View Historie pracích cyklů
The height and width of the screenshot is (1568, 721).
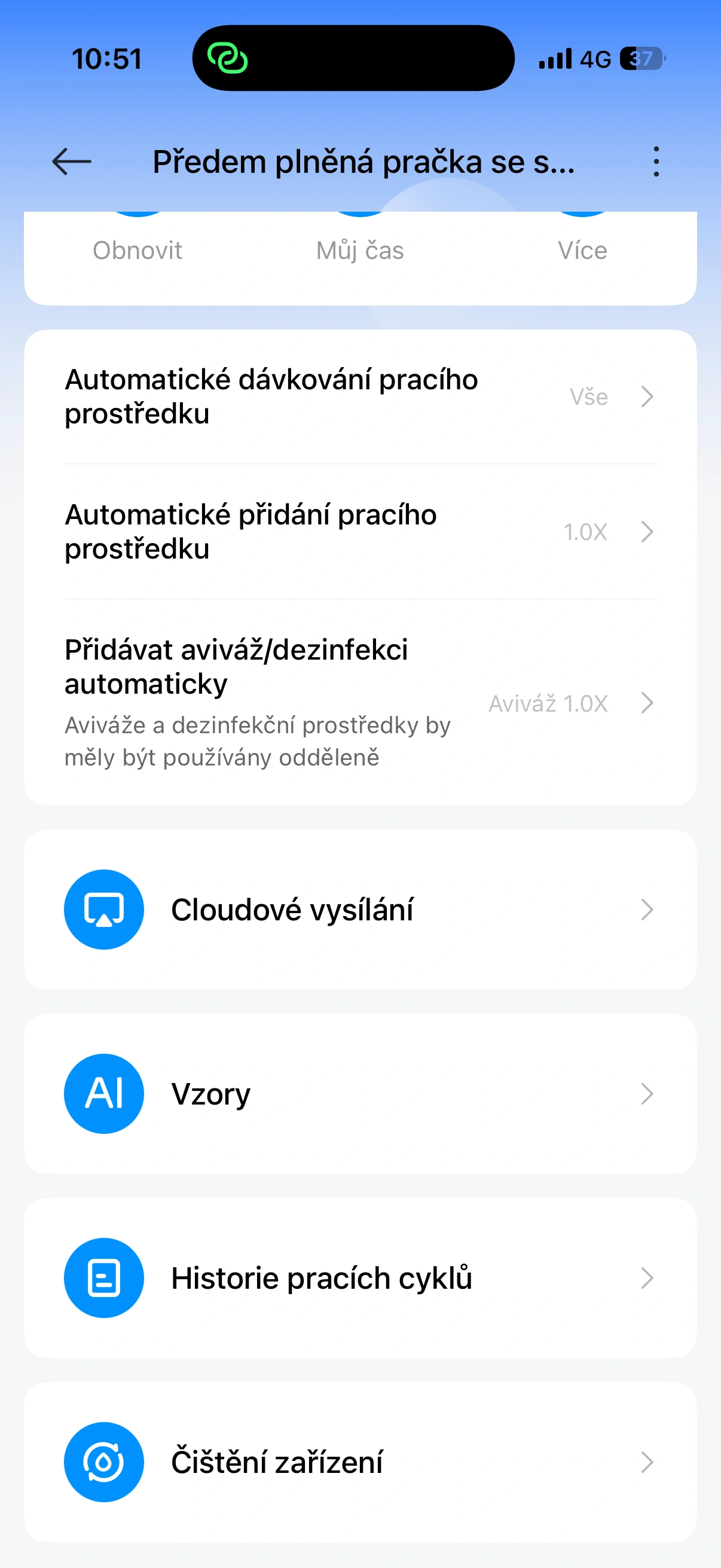(x=360, y=1277)
